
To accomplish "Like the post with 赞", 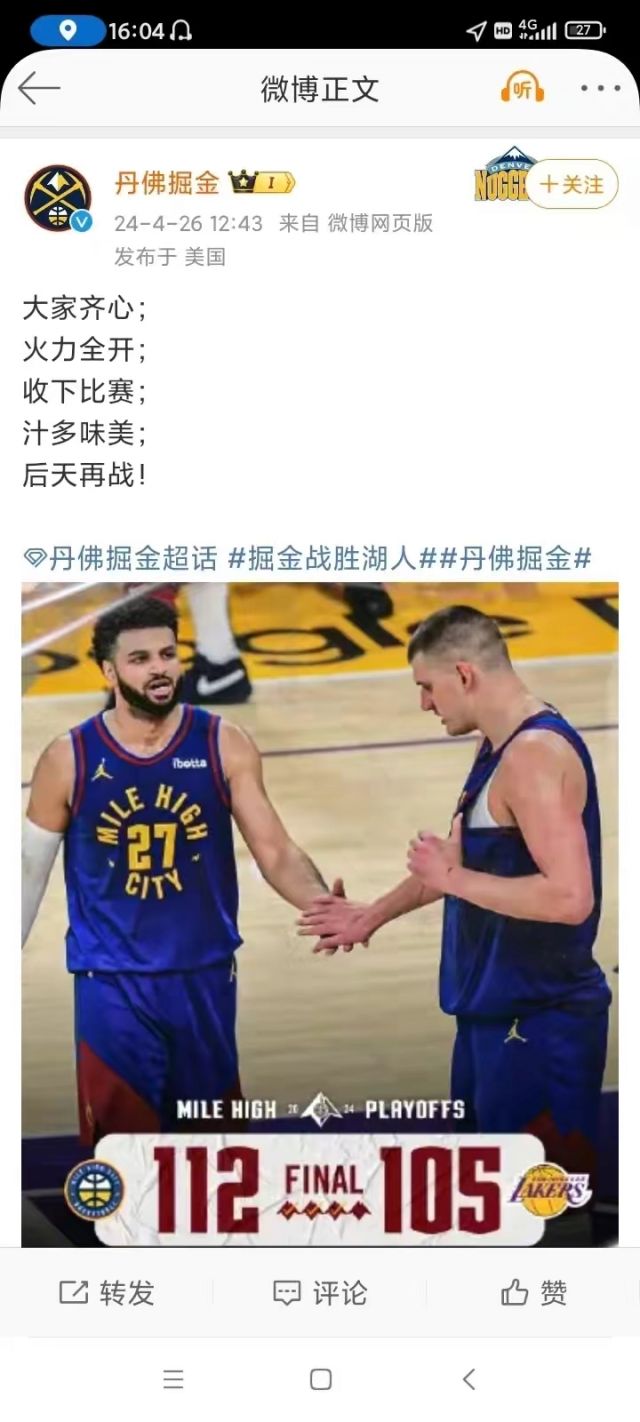I will 533,1293.
